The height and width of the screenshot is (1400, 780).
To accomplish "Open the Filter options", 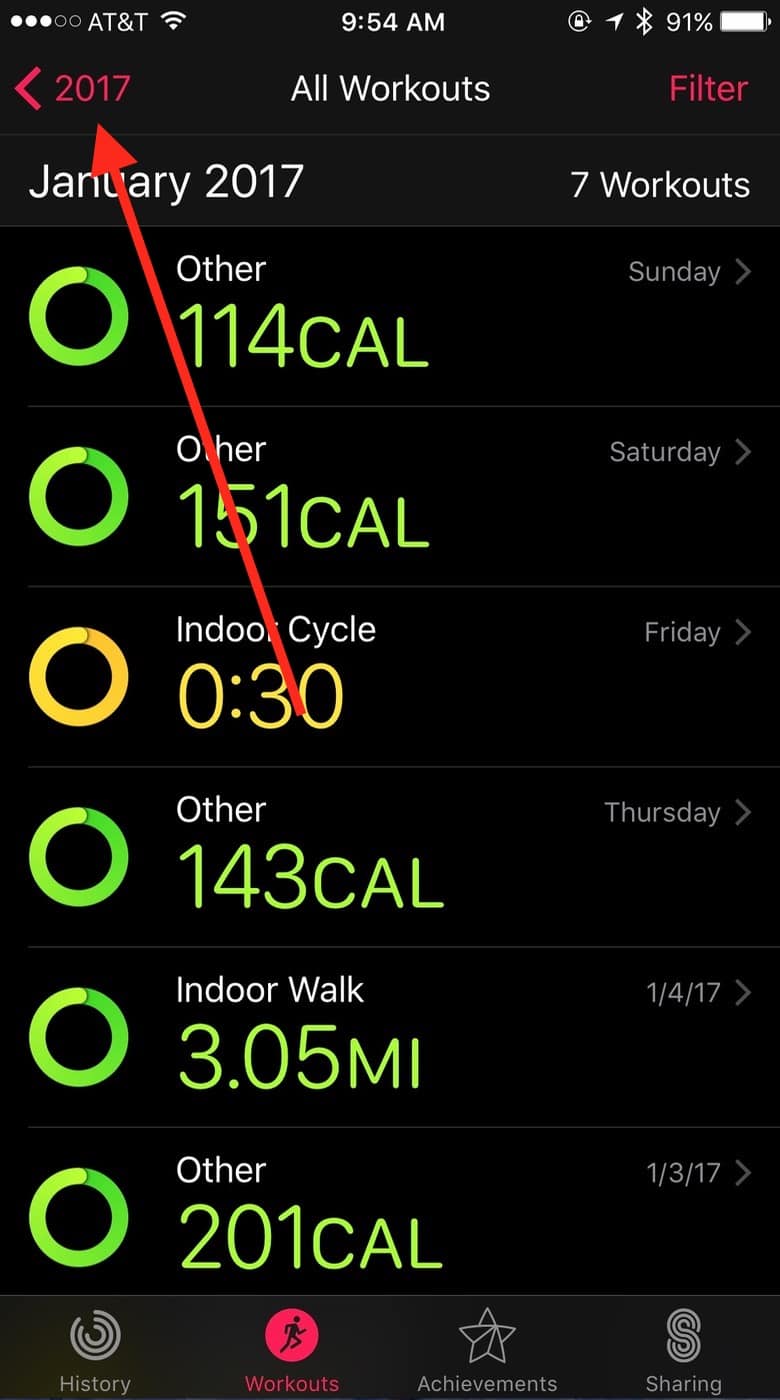I will (x=708, y=89).
